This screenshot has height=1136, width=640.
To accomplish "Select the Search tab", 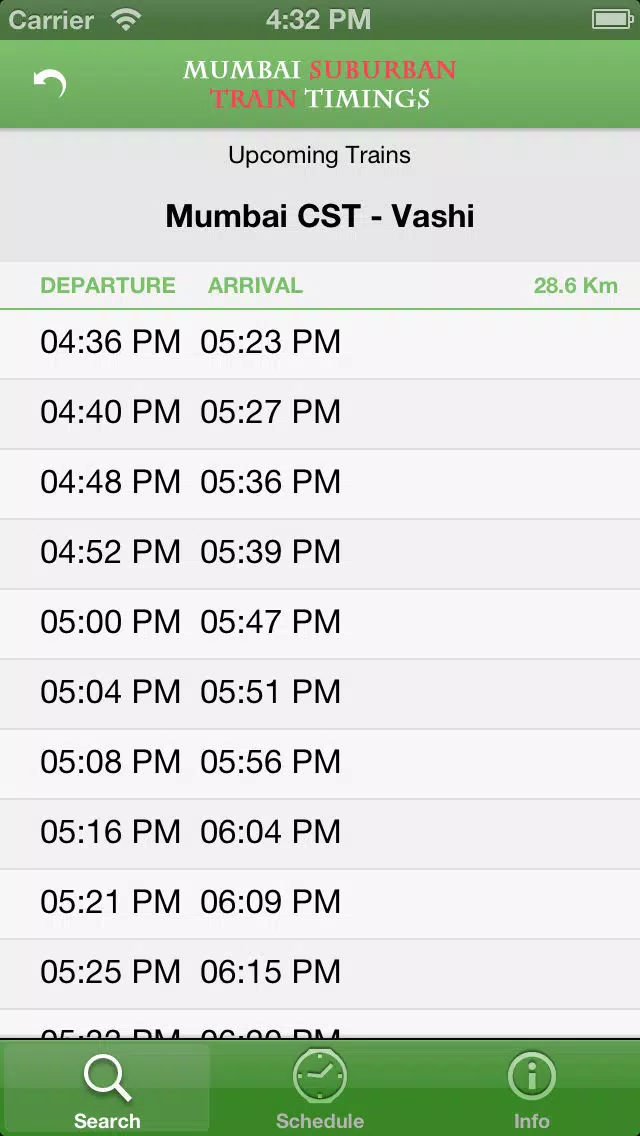I will tap(107, 1089).
